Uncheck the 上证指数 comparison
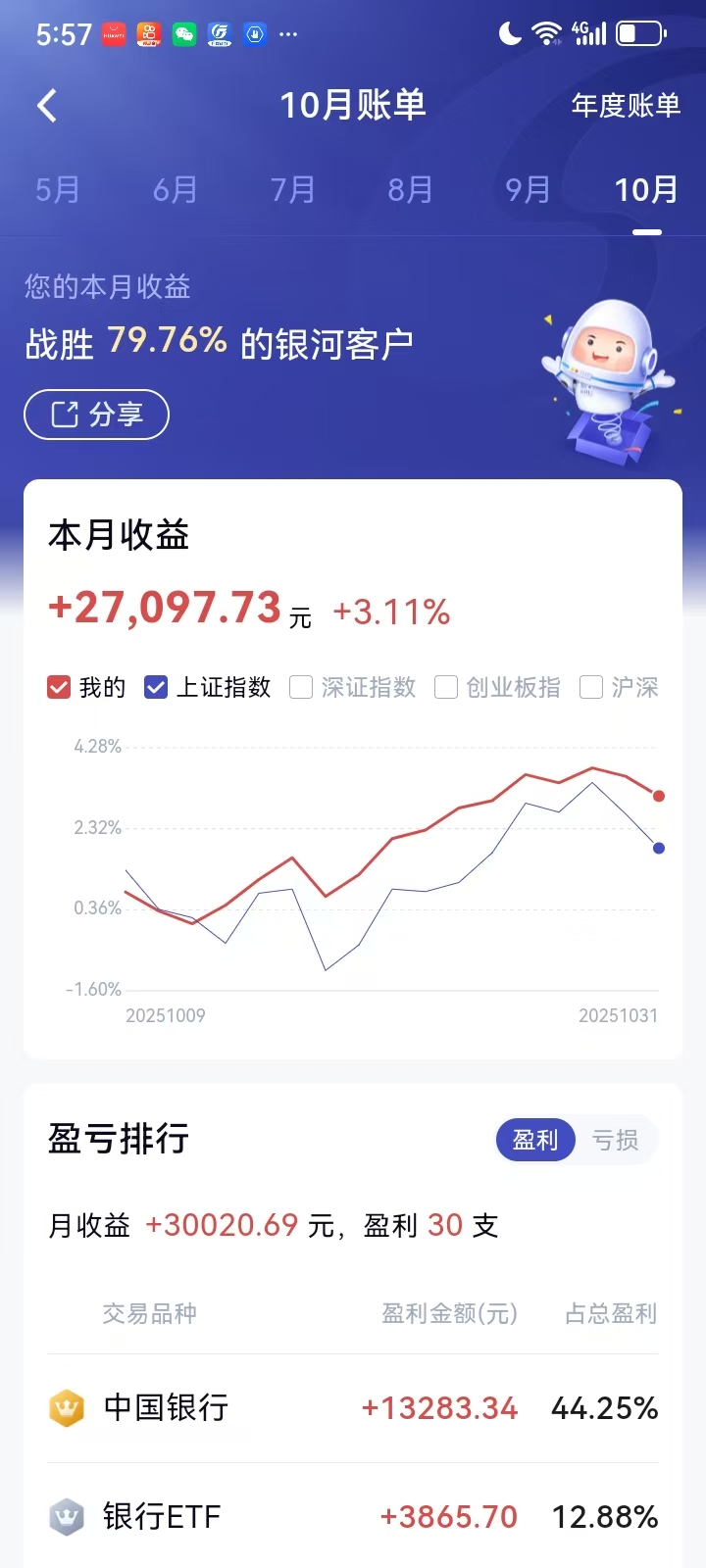706x1568 pixels. (156, 687)
